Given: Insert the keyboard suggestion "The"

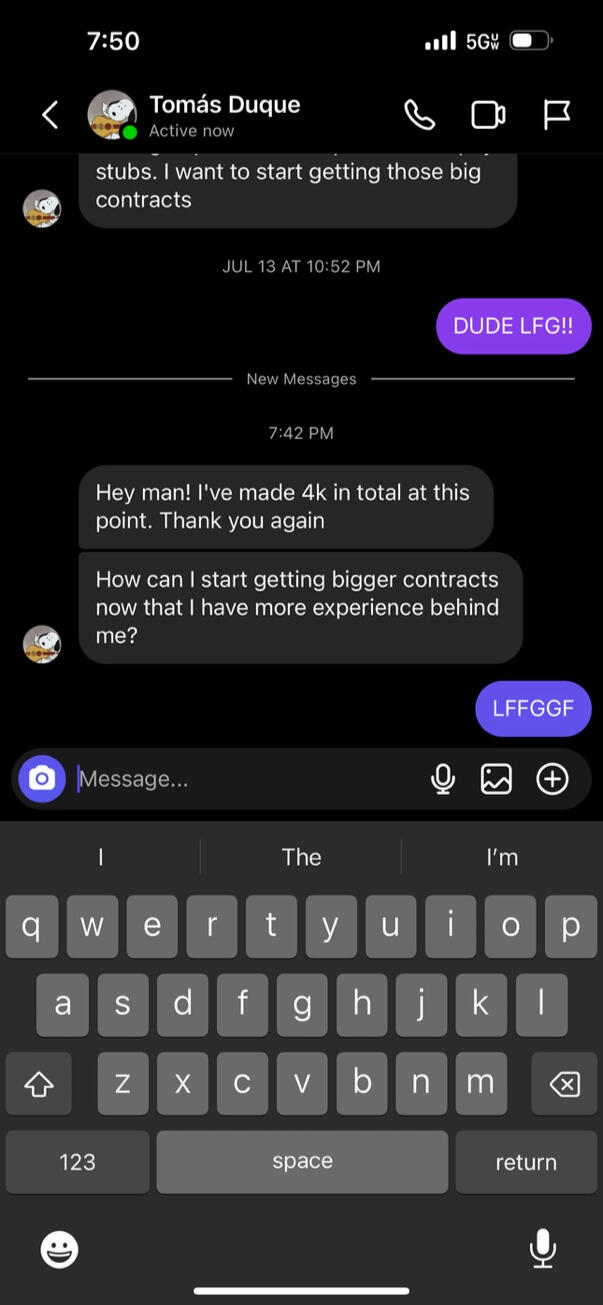Looking at the screenshot, I should pyautogui.click(x=301, y=857).
